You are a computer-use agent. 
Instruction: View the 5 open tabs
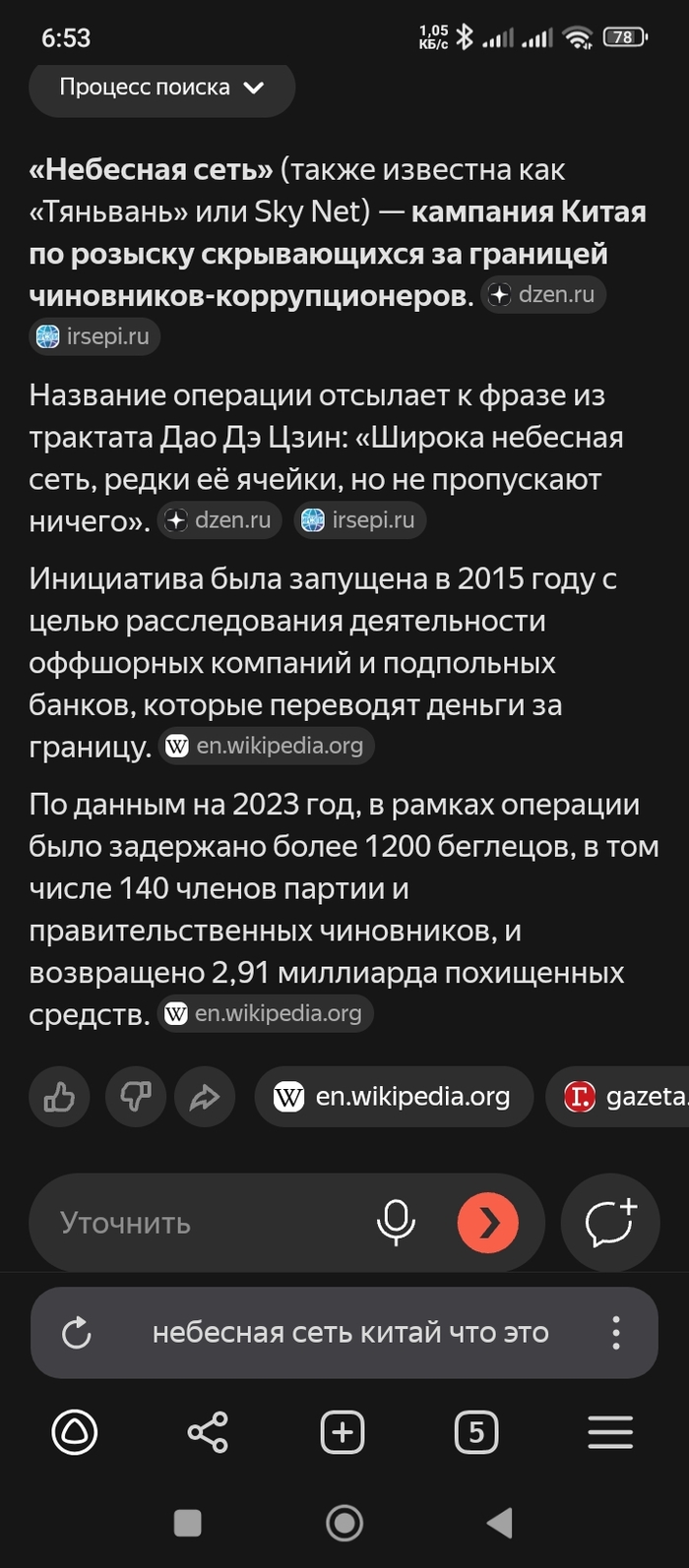(476, 1432)
